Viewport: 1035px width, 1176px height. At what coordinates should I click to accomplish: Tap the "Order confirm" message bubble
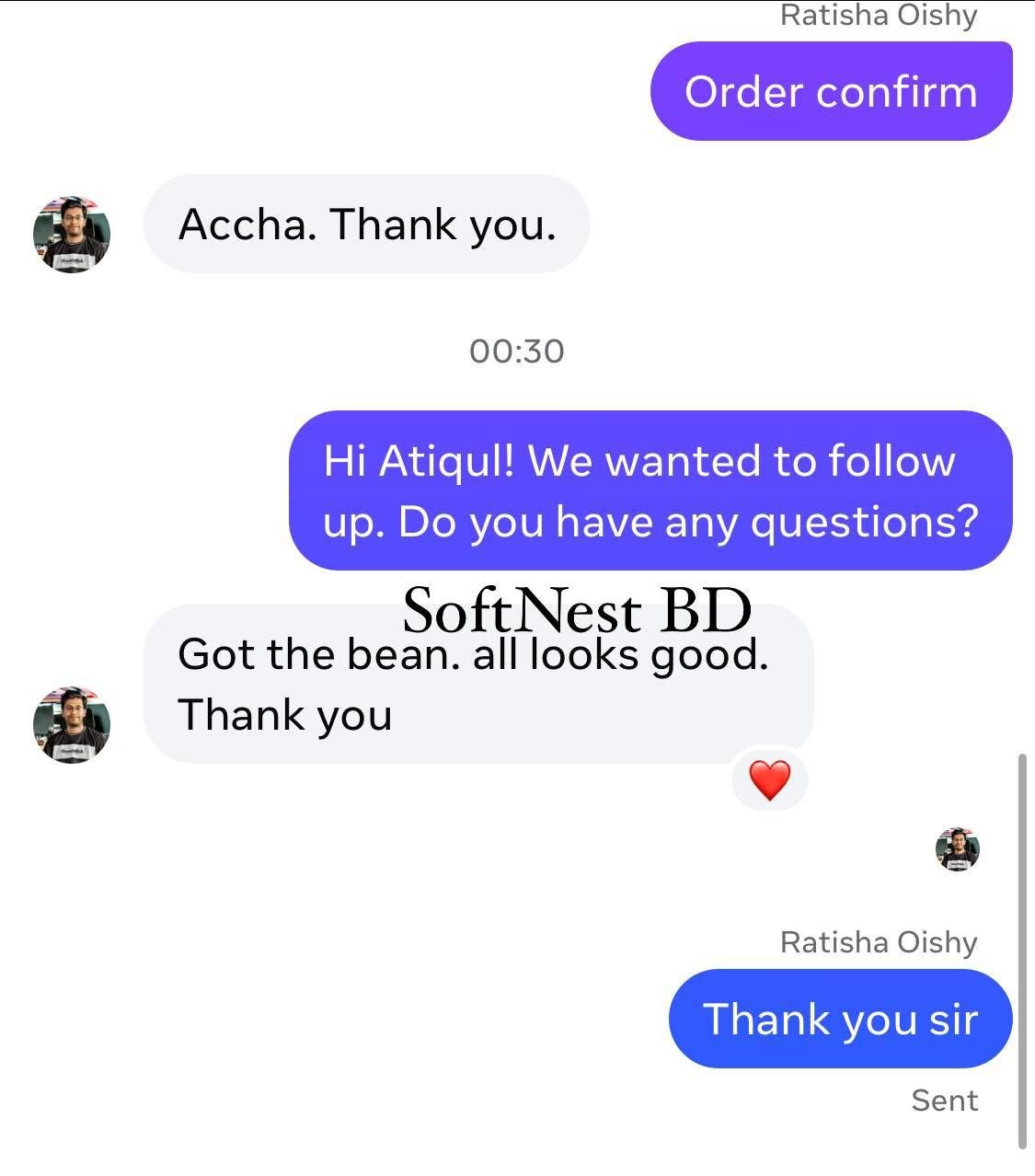[x=831, y=92]
